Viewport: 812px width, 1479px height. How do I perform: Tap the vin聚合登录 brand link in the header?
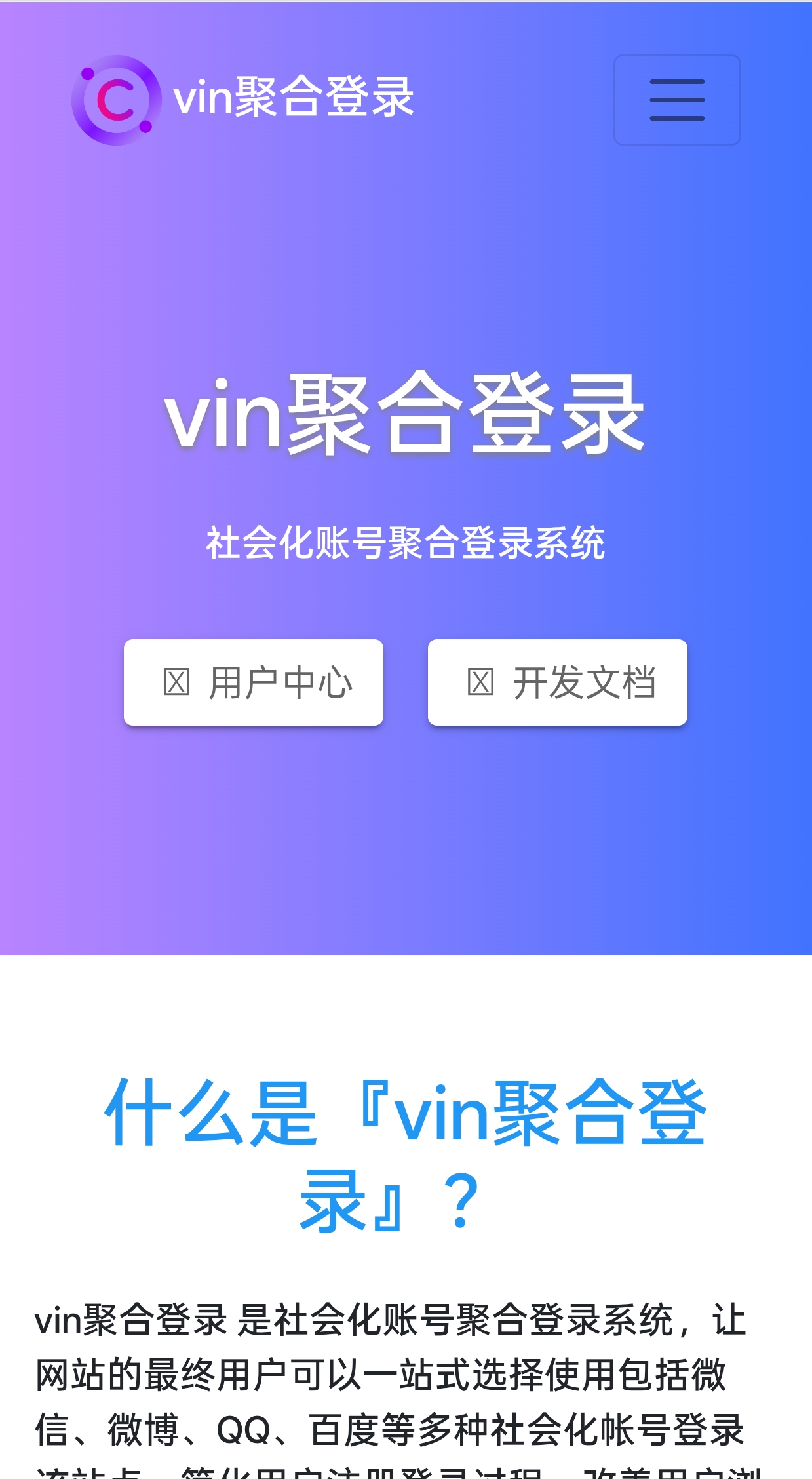(244, 100)
